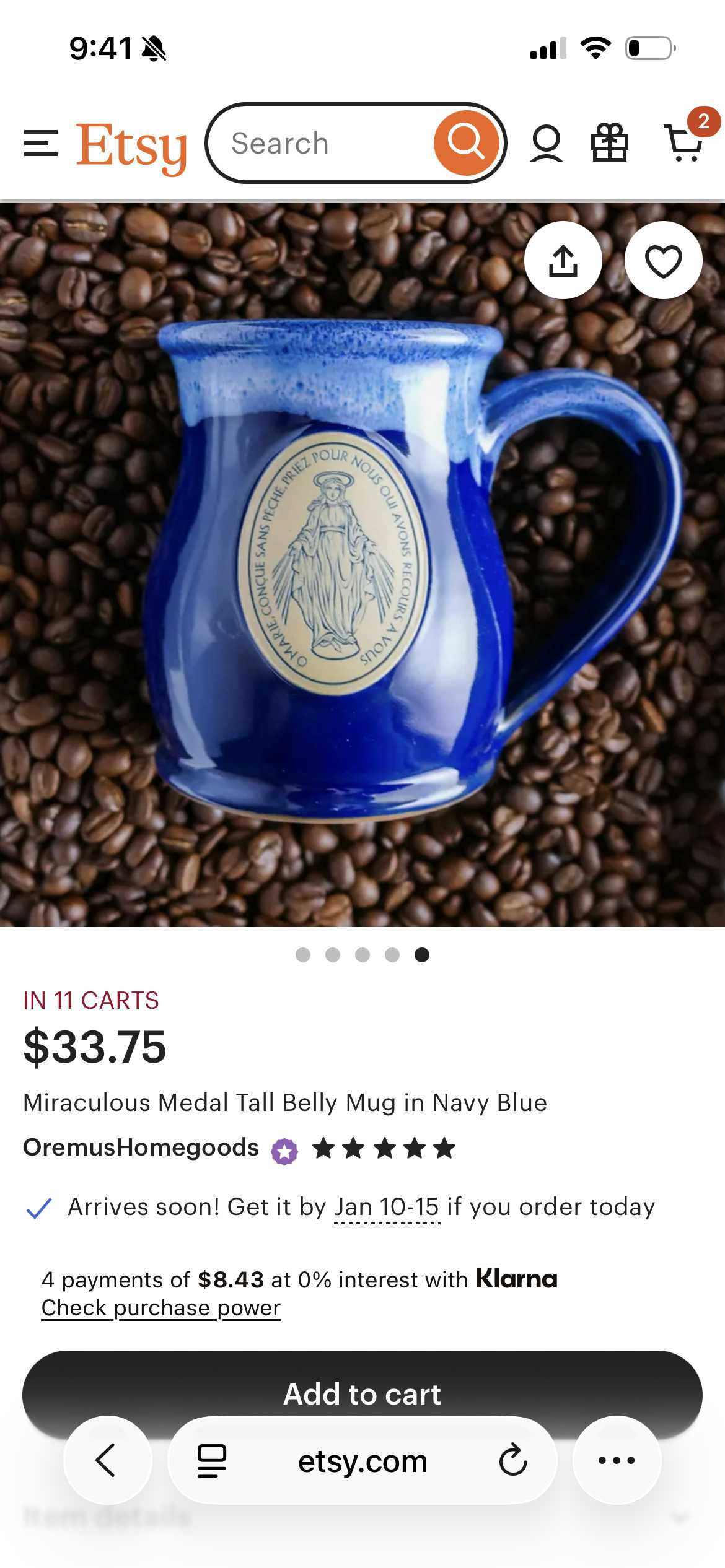Jump to the first photo dot
The height and width of the screenshot is (1568, 725).
(303, 955)
